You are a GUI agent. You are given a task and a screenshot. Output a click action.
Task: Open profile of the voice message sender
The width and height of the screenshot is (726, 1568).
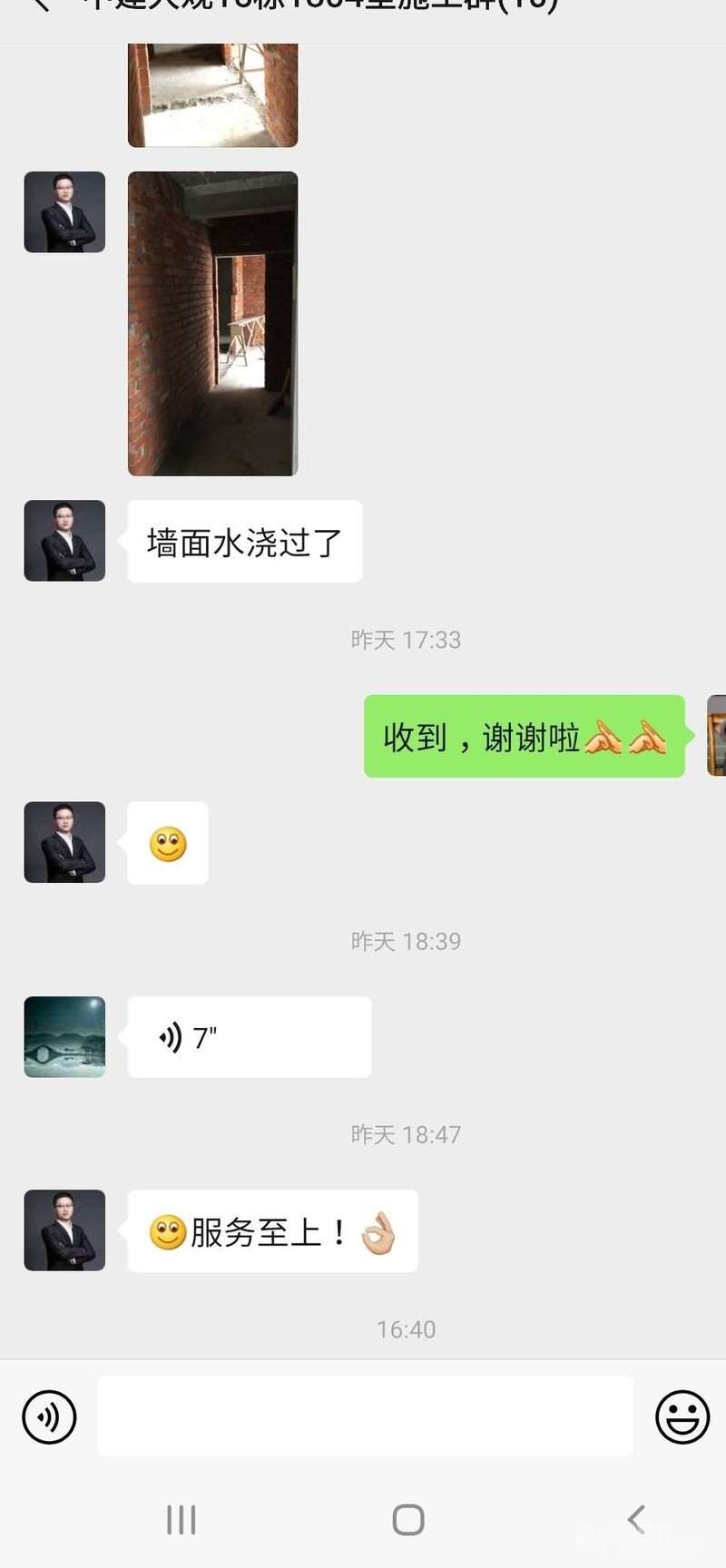(64, 1037)
